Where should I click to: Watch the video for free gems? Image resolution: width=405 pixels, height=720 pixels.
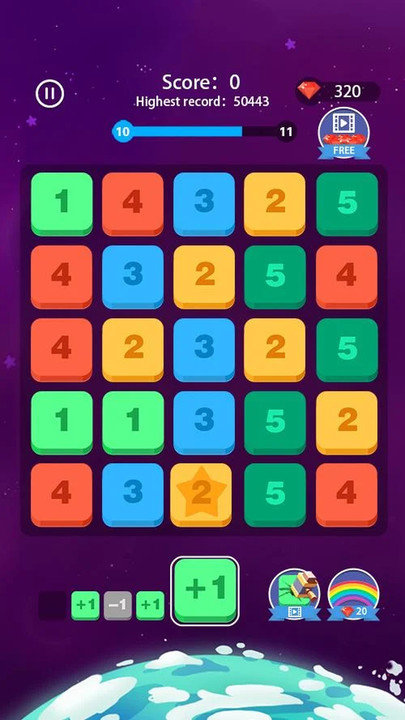pyautogui.click(x=344, y=134)
